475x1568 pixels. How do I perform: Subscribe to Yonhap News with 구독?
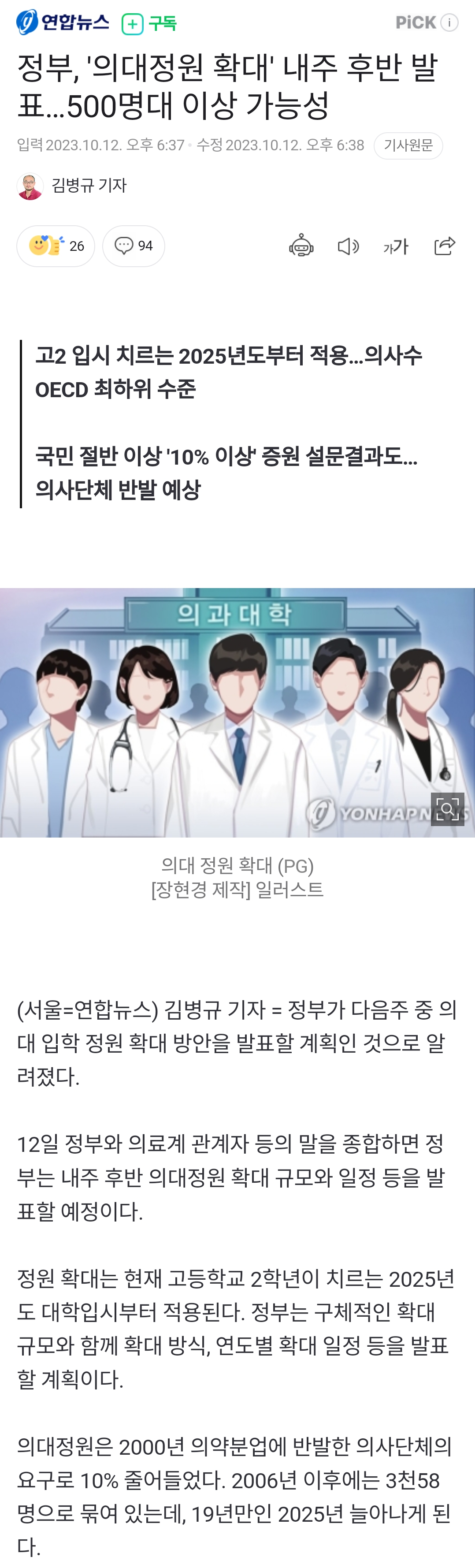[149, 24]
